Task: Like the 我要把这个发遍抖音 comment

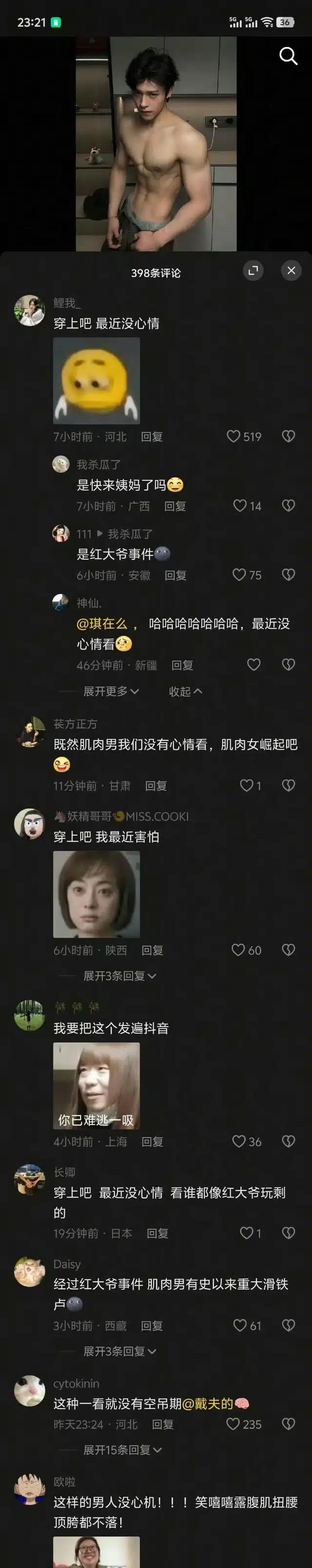Action: coord(239,1141)
